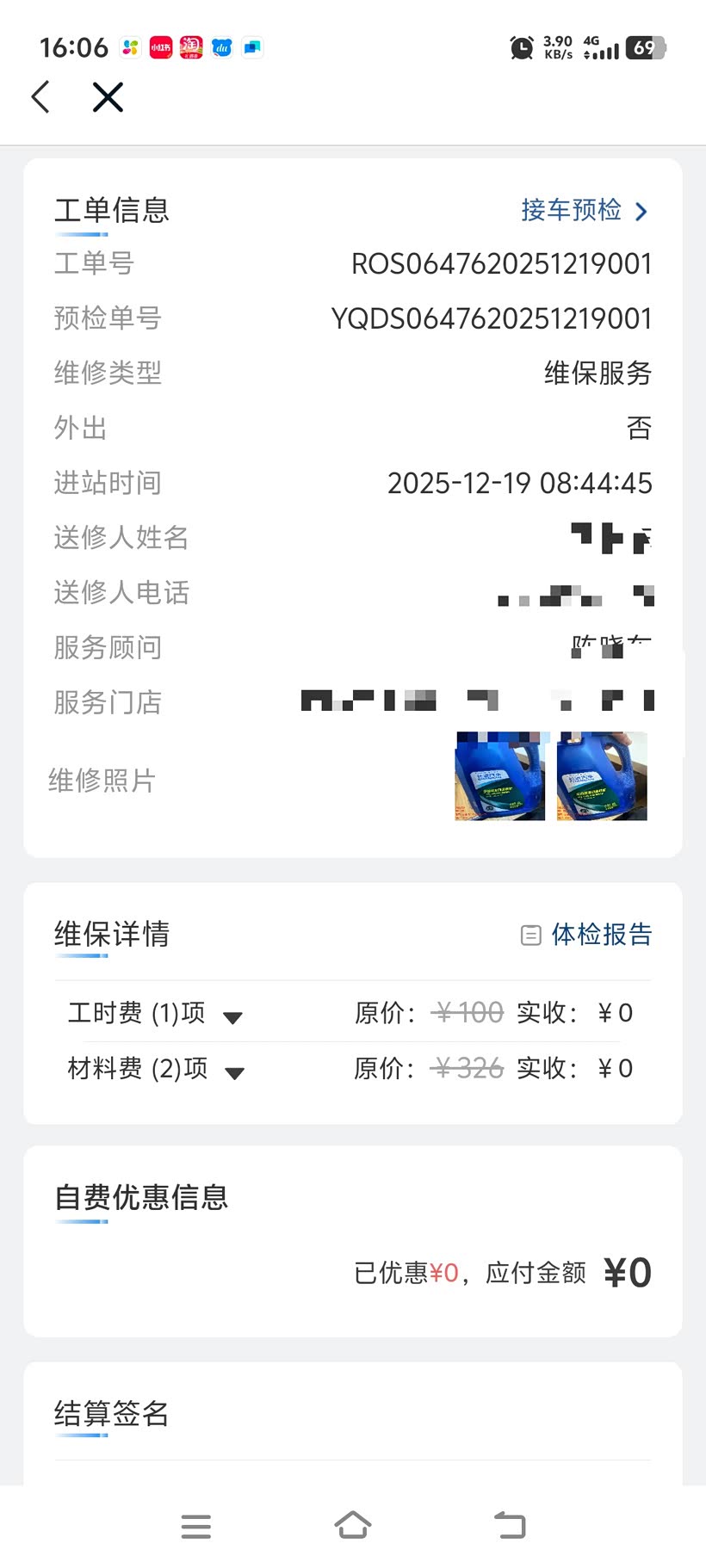The height and width of the screenshot is (1568, 706).
Task: Go back using the top-left arrow
Action: [x=40, y=97]
